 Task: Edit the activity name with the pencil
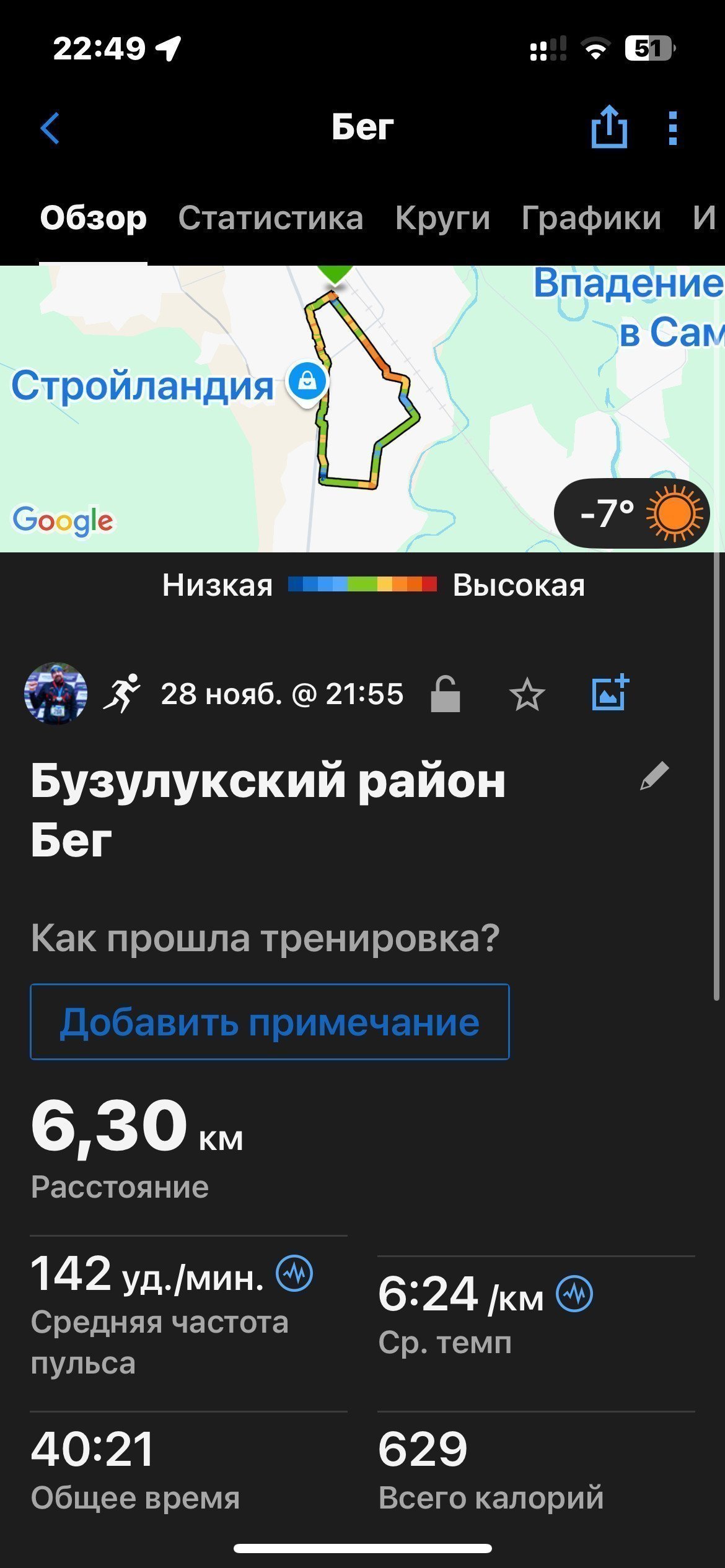click(x=654, y=776)
